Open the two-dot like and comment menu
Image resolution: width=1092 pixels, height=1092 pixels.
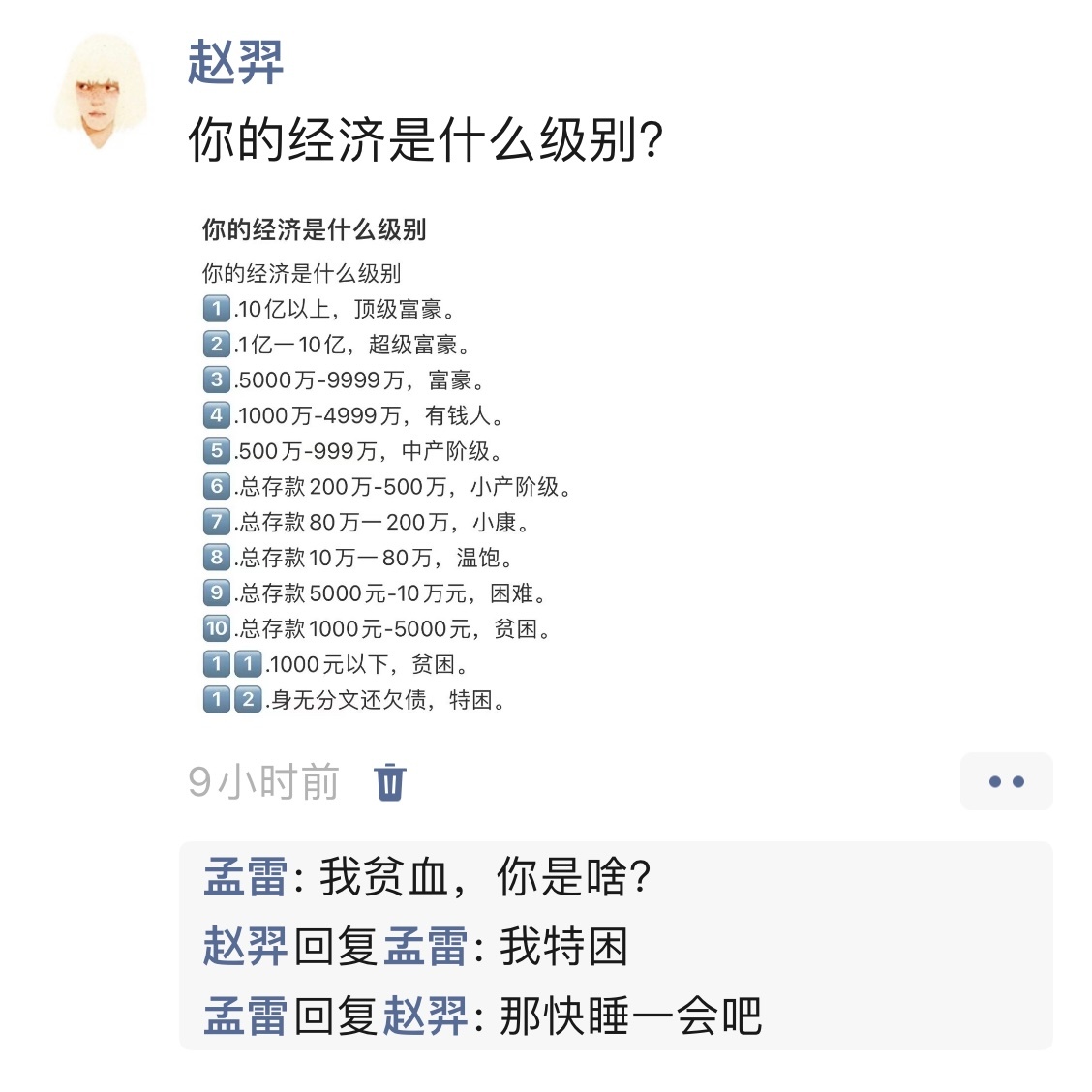click(1006, 781)
